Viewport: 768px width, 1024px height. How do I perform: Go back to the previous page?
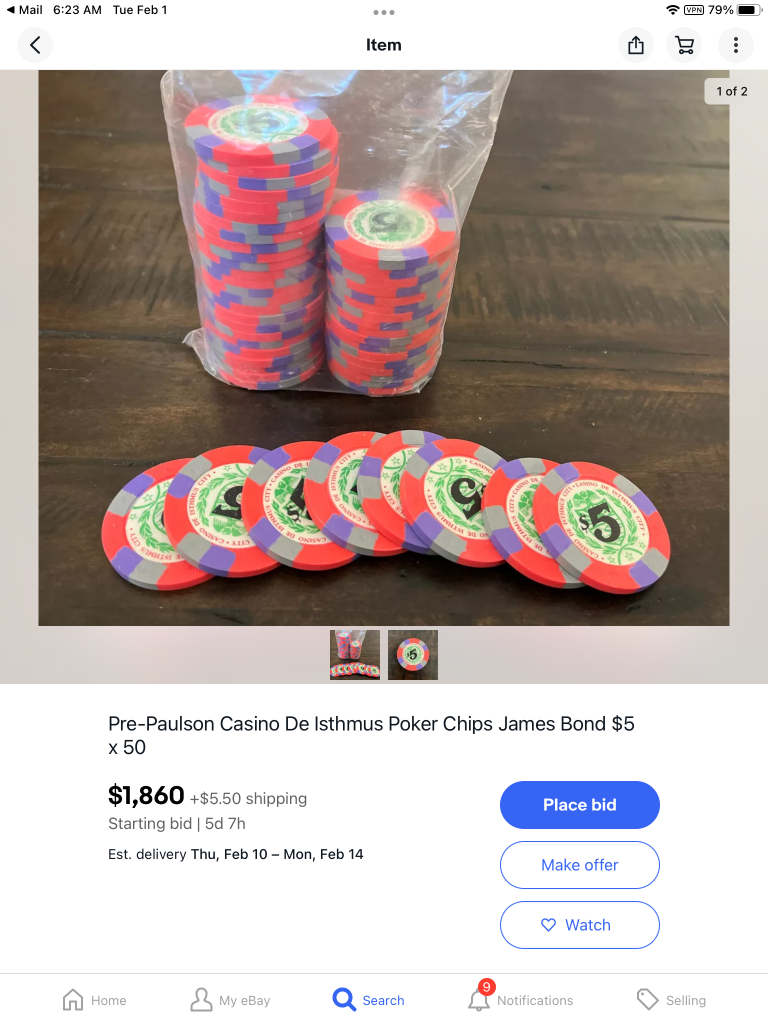click(35, 45)
